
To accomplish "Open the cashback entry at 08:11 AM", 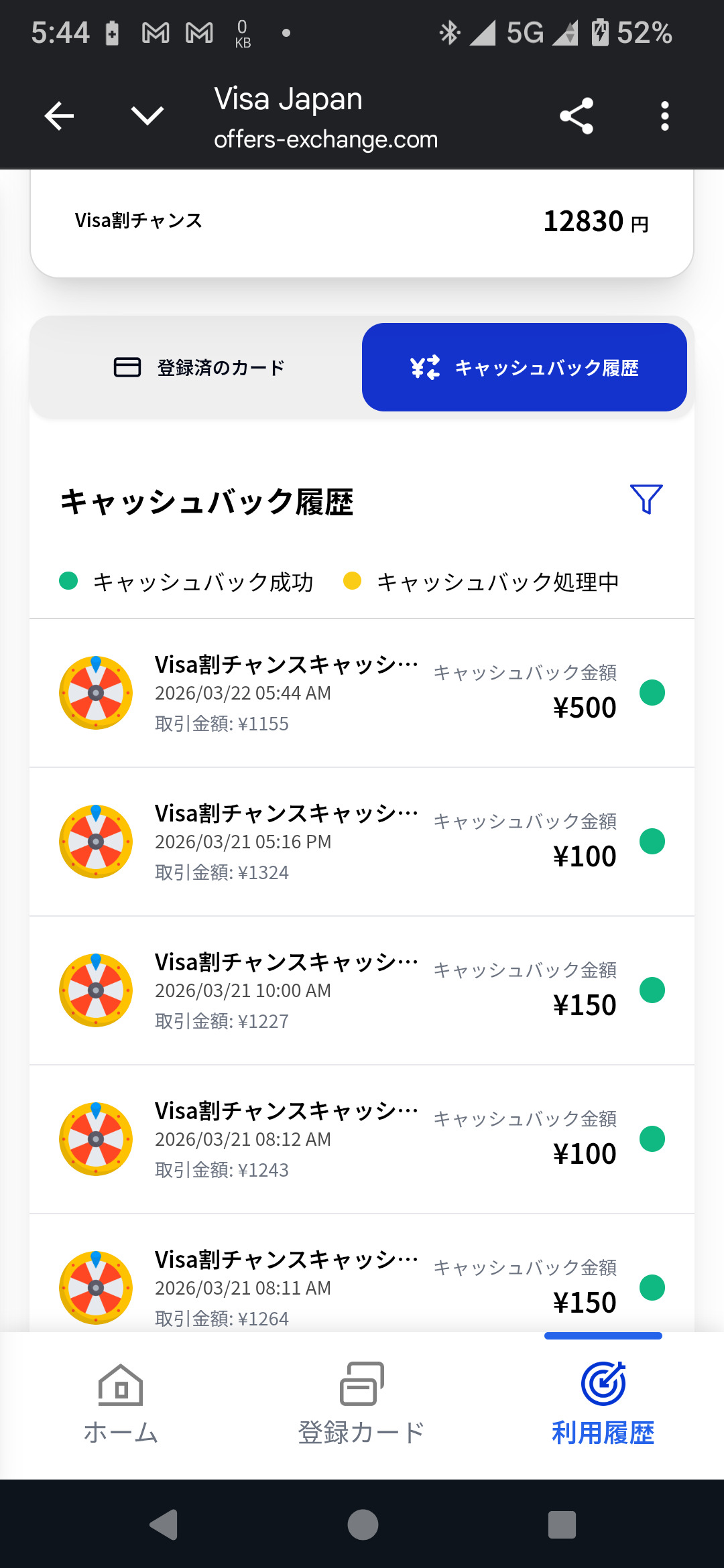I will (362, 1287).
